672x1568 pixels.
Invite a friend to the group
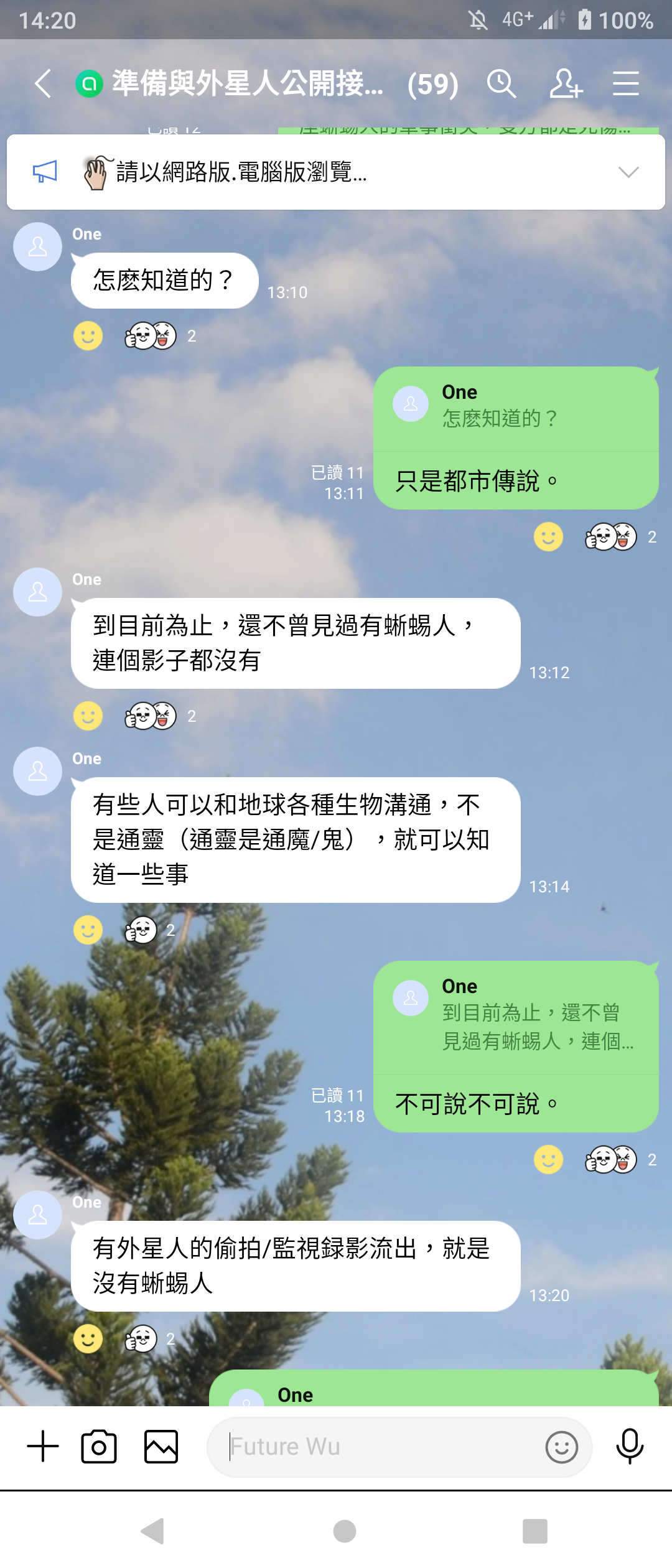point(566,83)
